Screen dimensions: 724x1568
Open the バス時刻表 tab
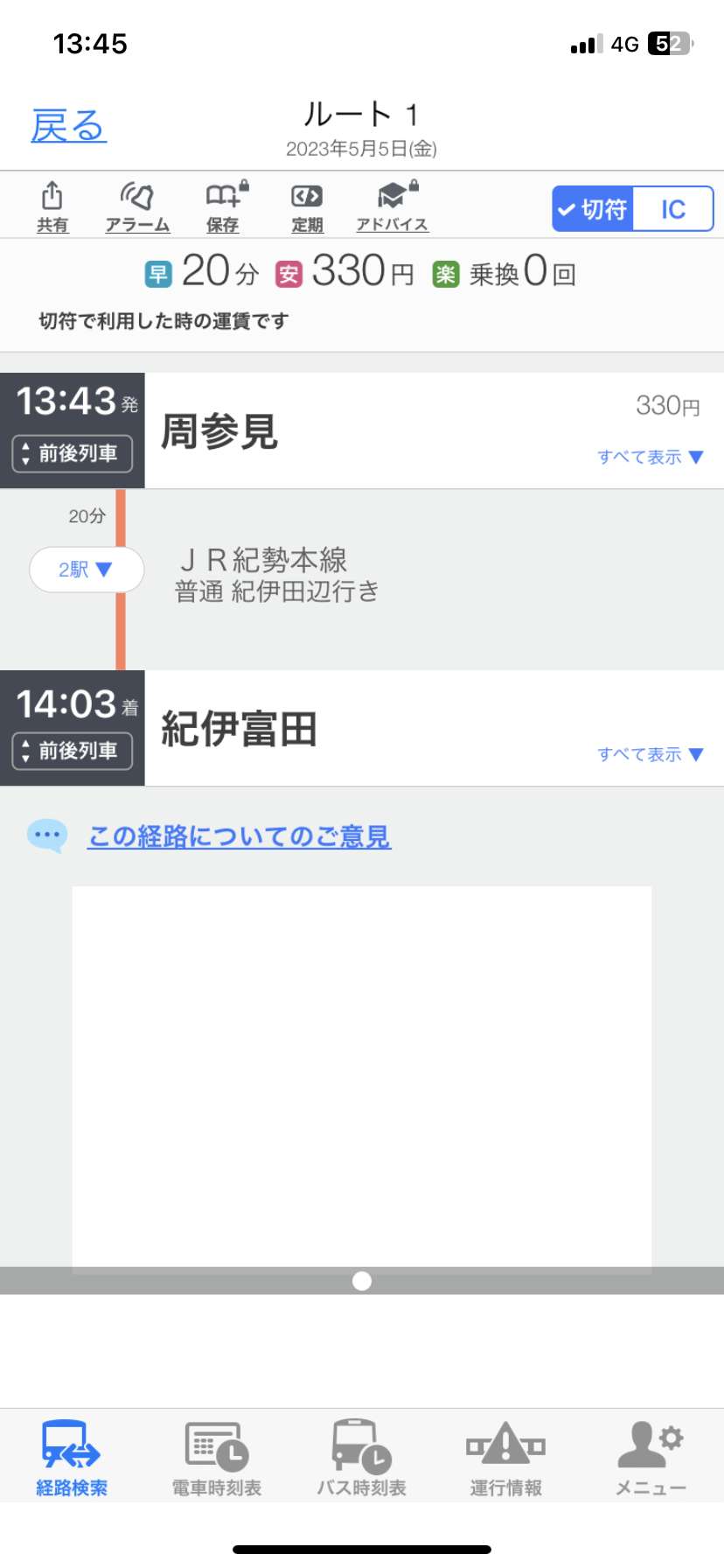361,1458
